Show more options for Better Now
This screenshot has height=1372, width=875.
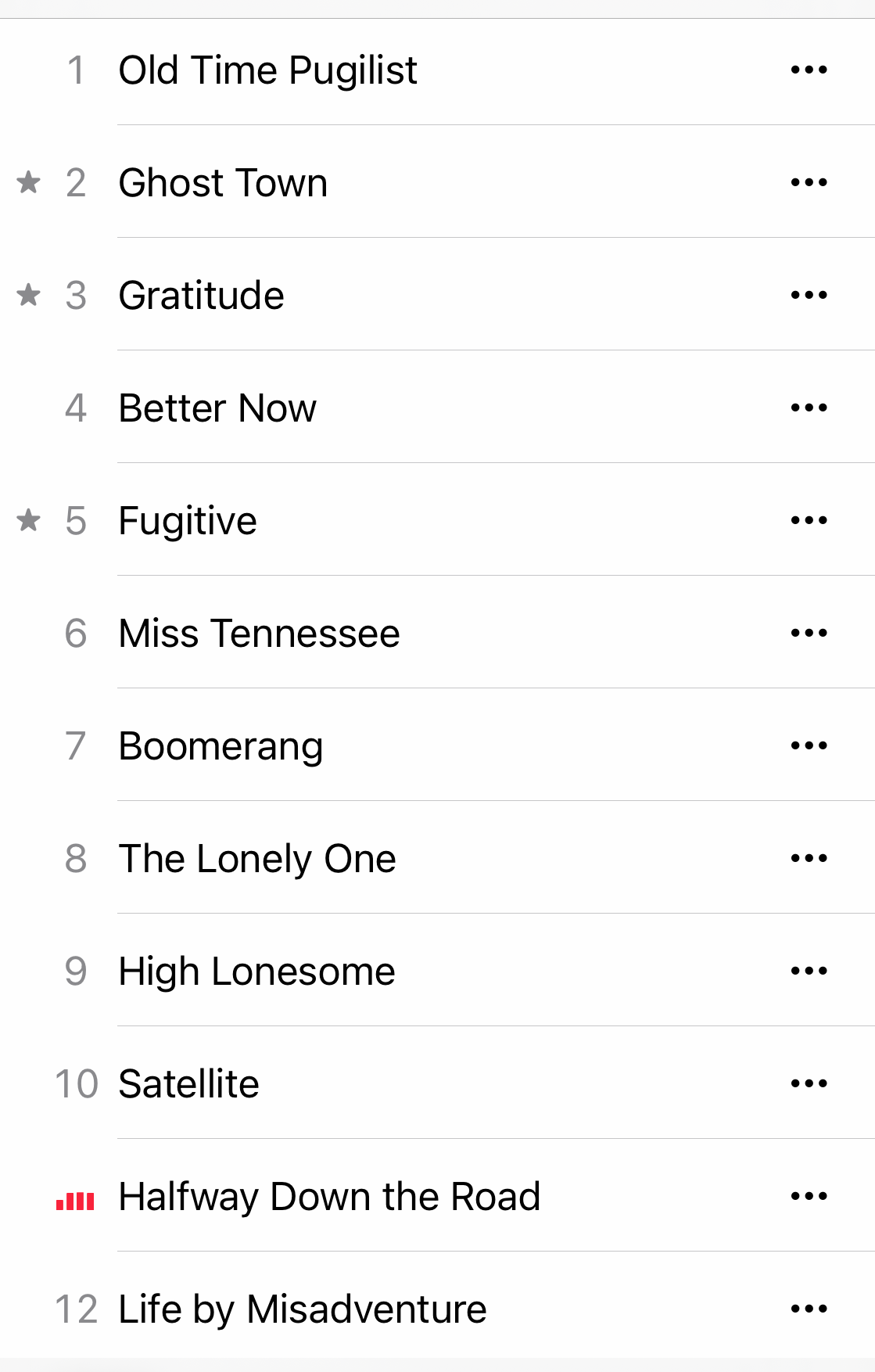(x=809, y=408)
